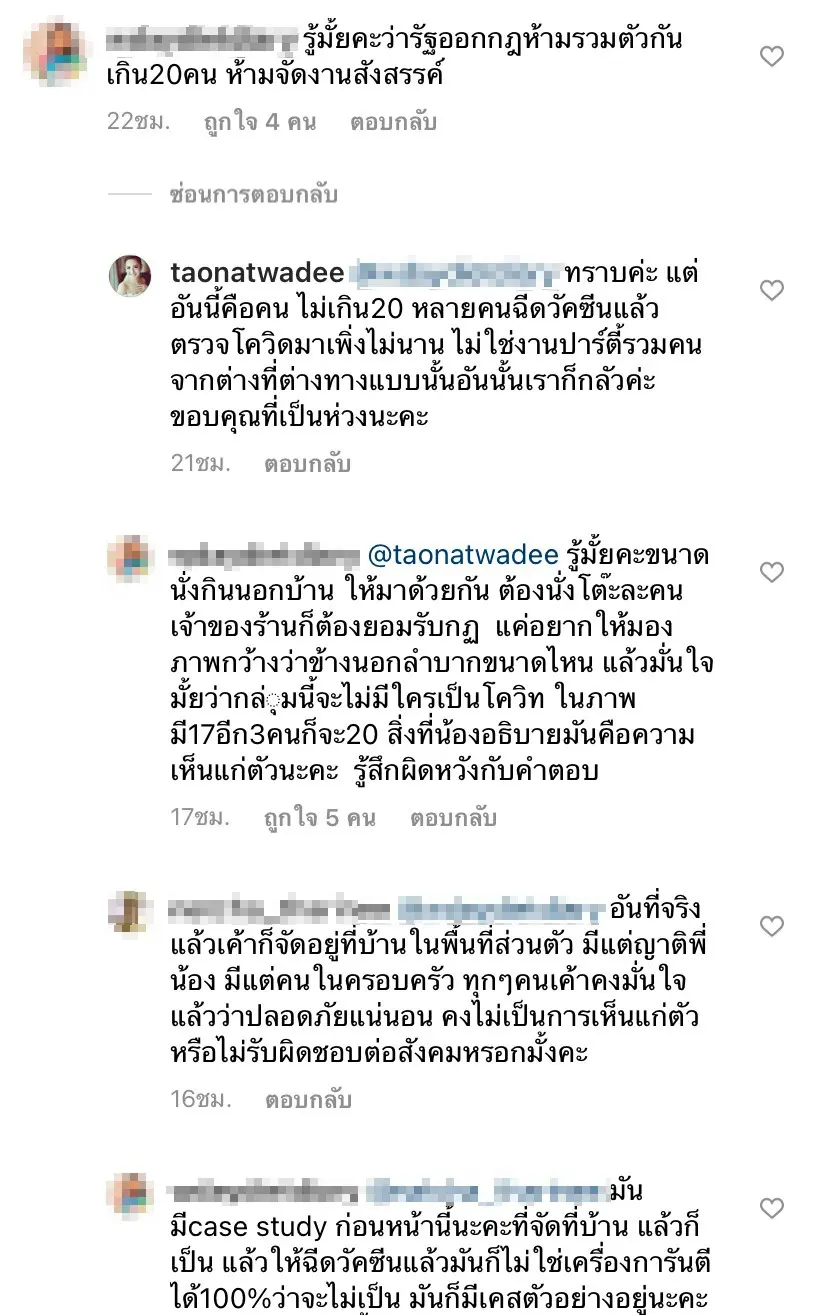
Task: Like taonatwadee's reply comment
Action: (772, 291)
